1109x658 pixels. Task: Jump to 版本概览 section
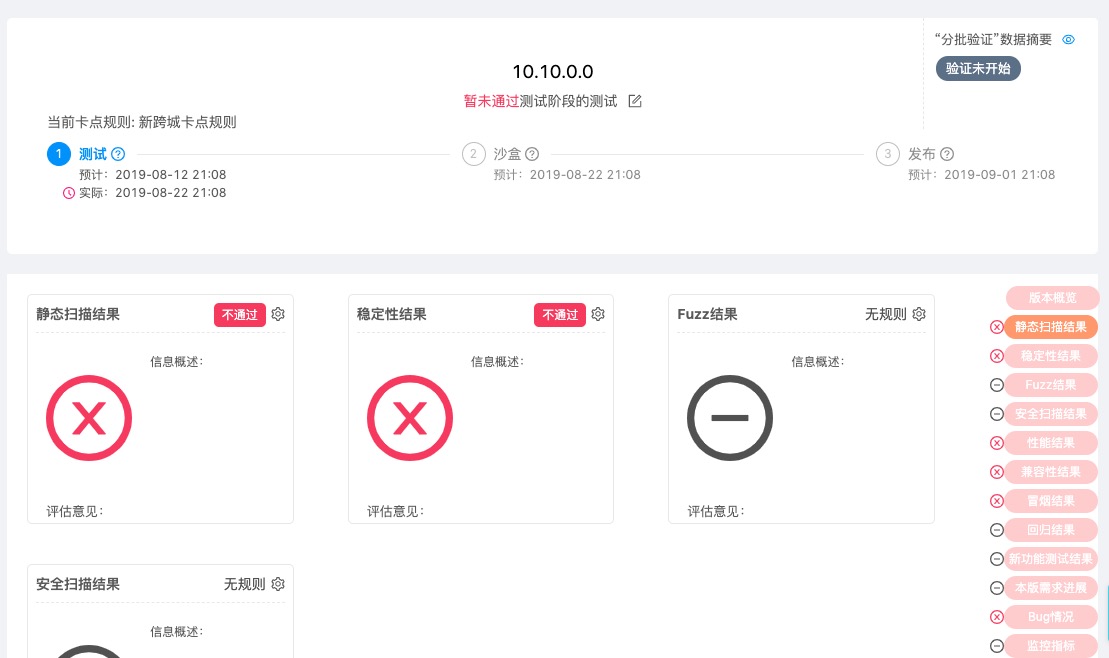tap(1052, 298)
